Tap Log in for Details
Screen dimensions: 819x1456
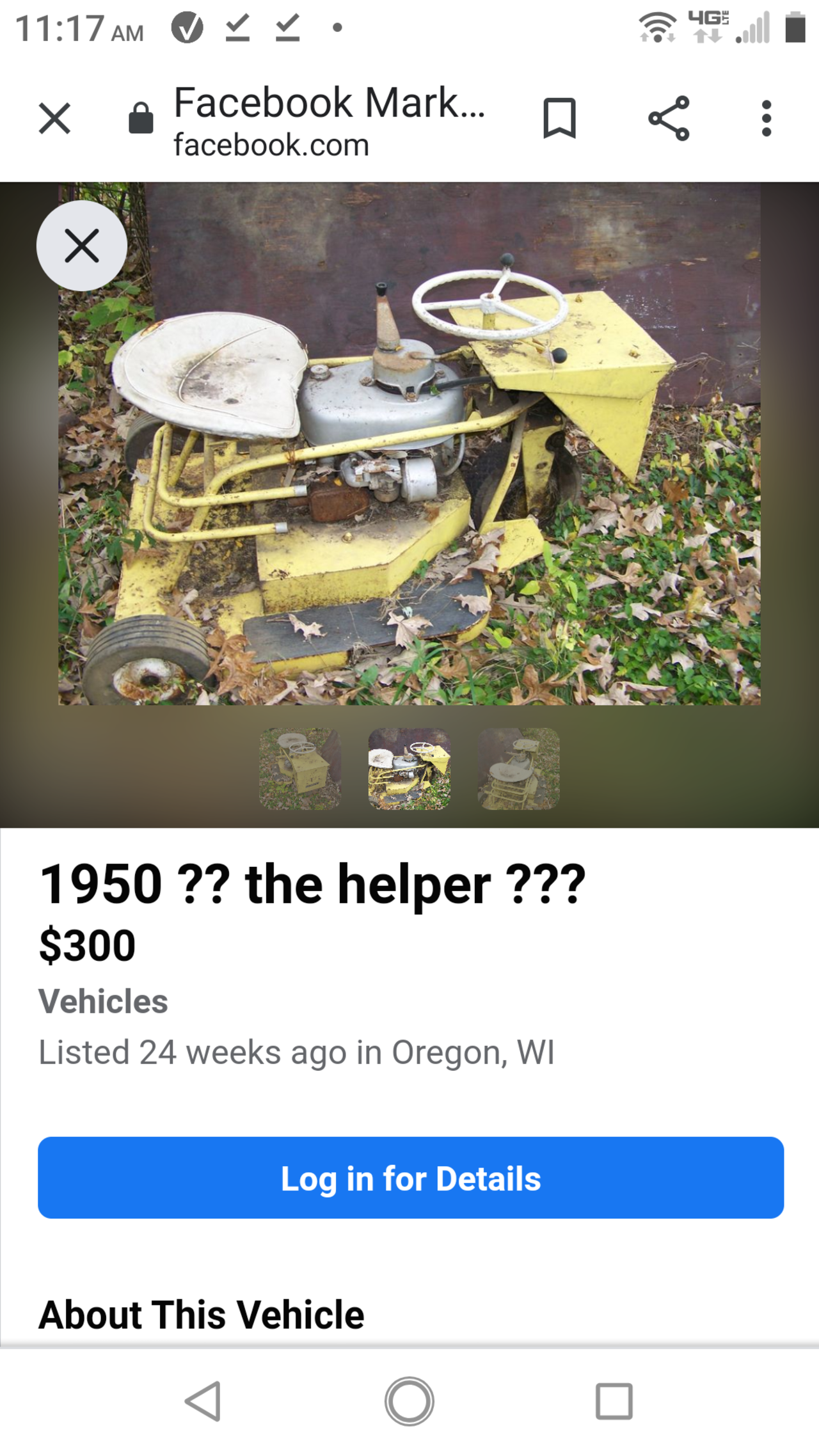pos(411,1178)
